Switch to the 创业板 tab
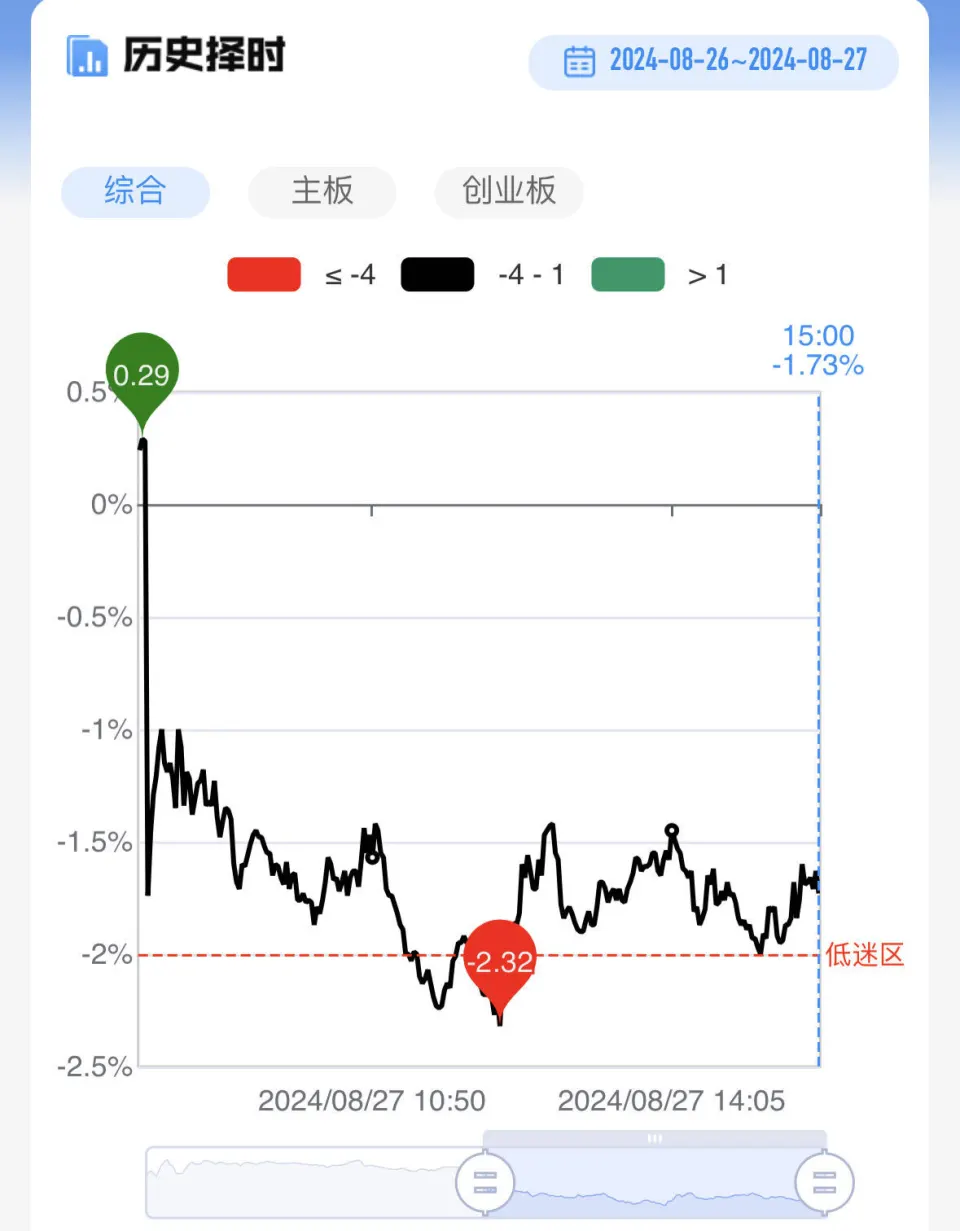 click(509, 191)
